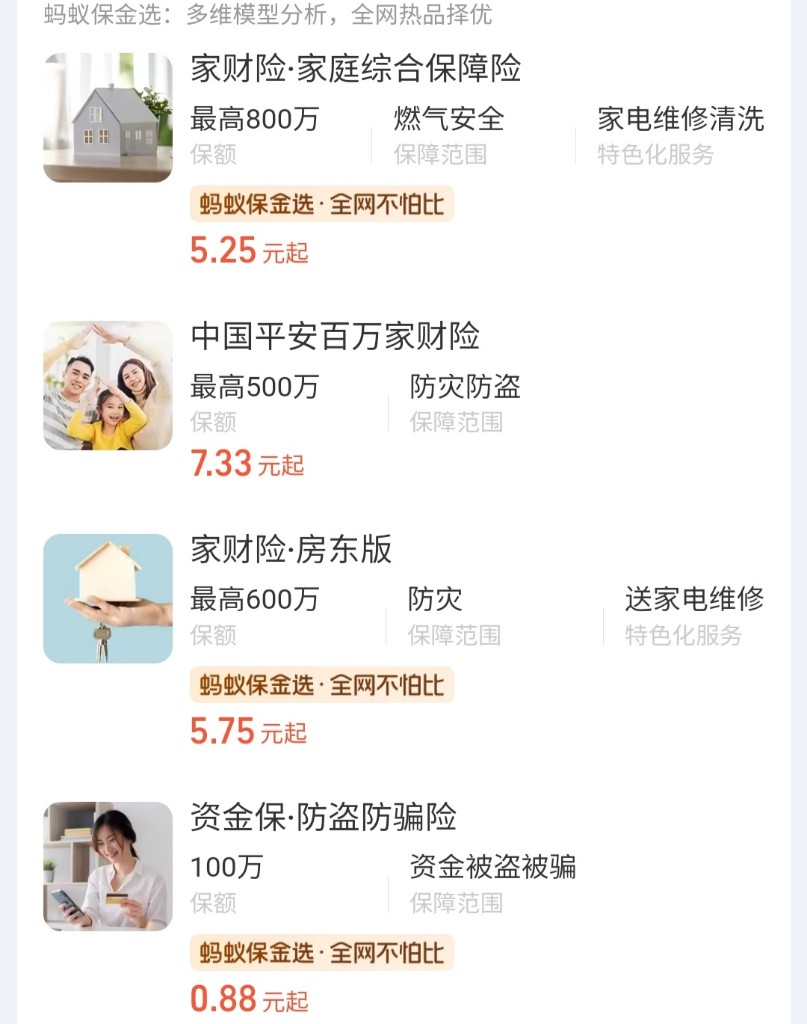View the 中国平安百万家财险 listing
Viewport: 807px width, 1024px height.
335,336
